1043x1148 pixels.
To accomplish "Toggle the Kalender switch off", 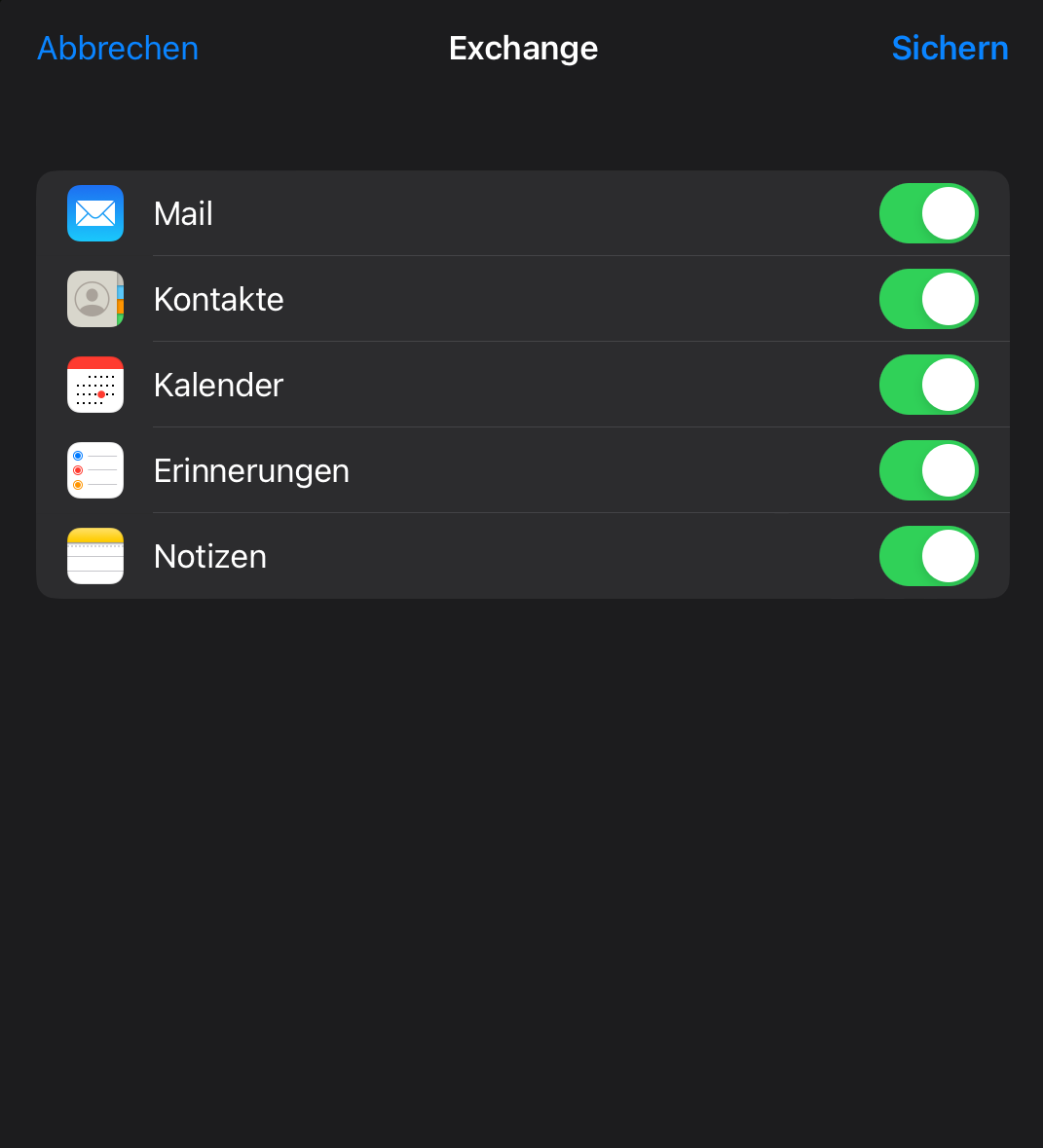I will [928, 385].
